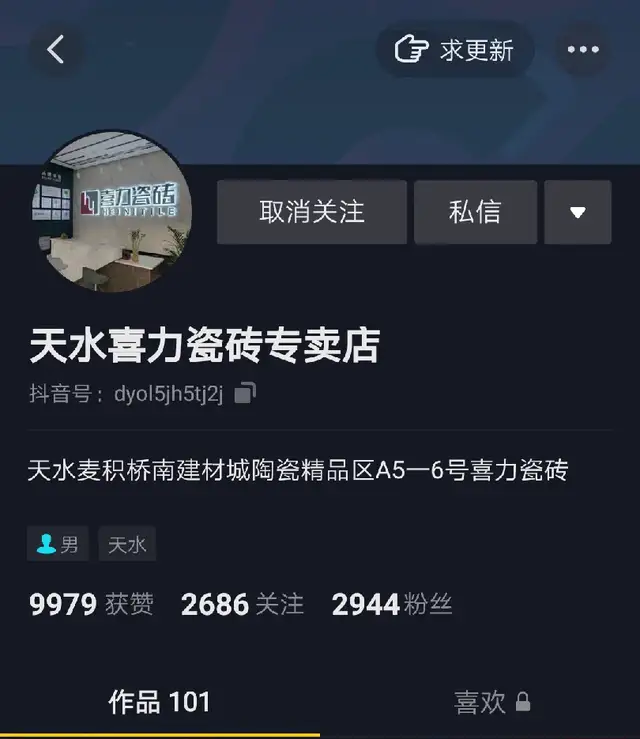Screen dimensions: 640x739
Task: Tap the 求更新 request update button
Action: (455, 50)
